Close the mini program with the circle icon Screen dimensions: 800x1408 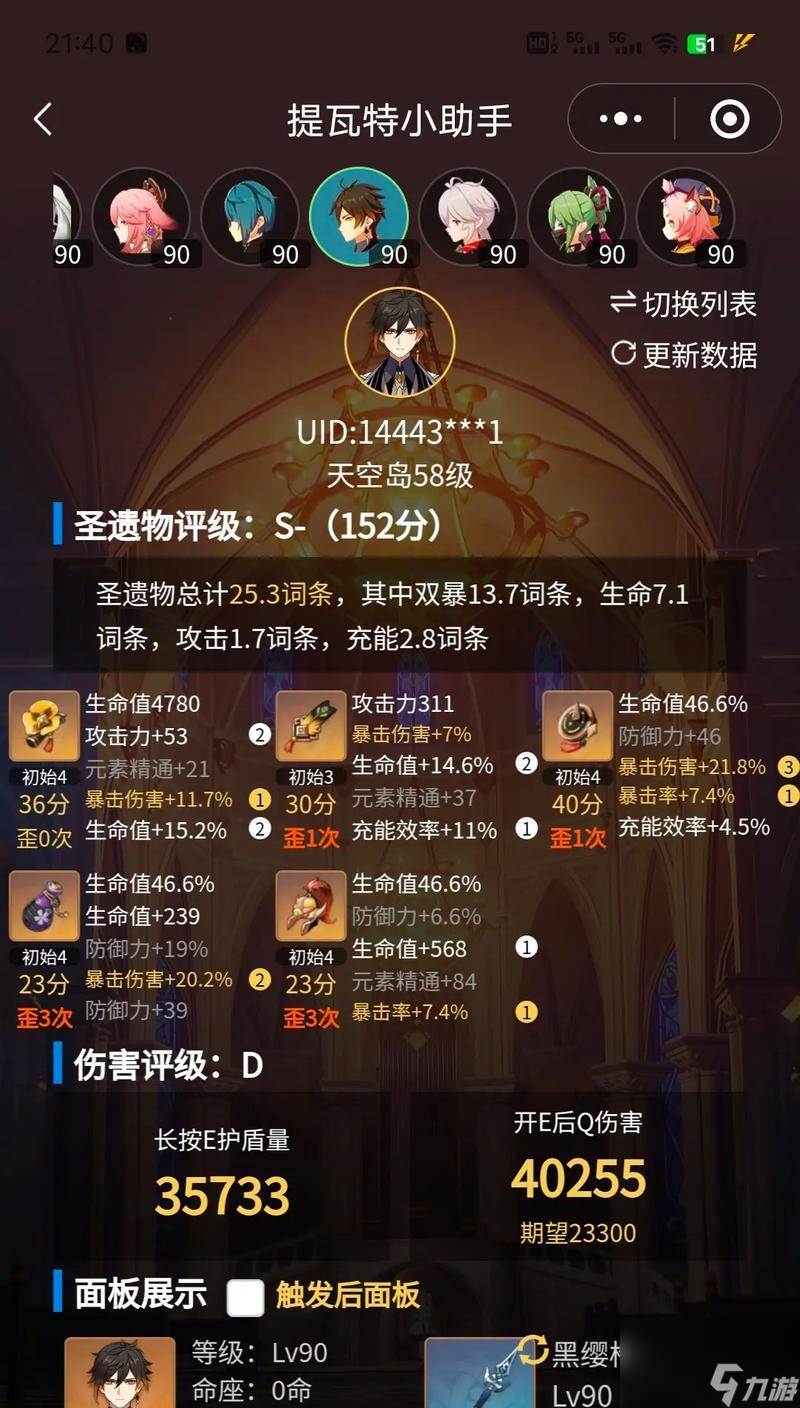point(729,120)
